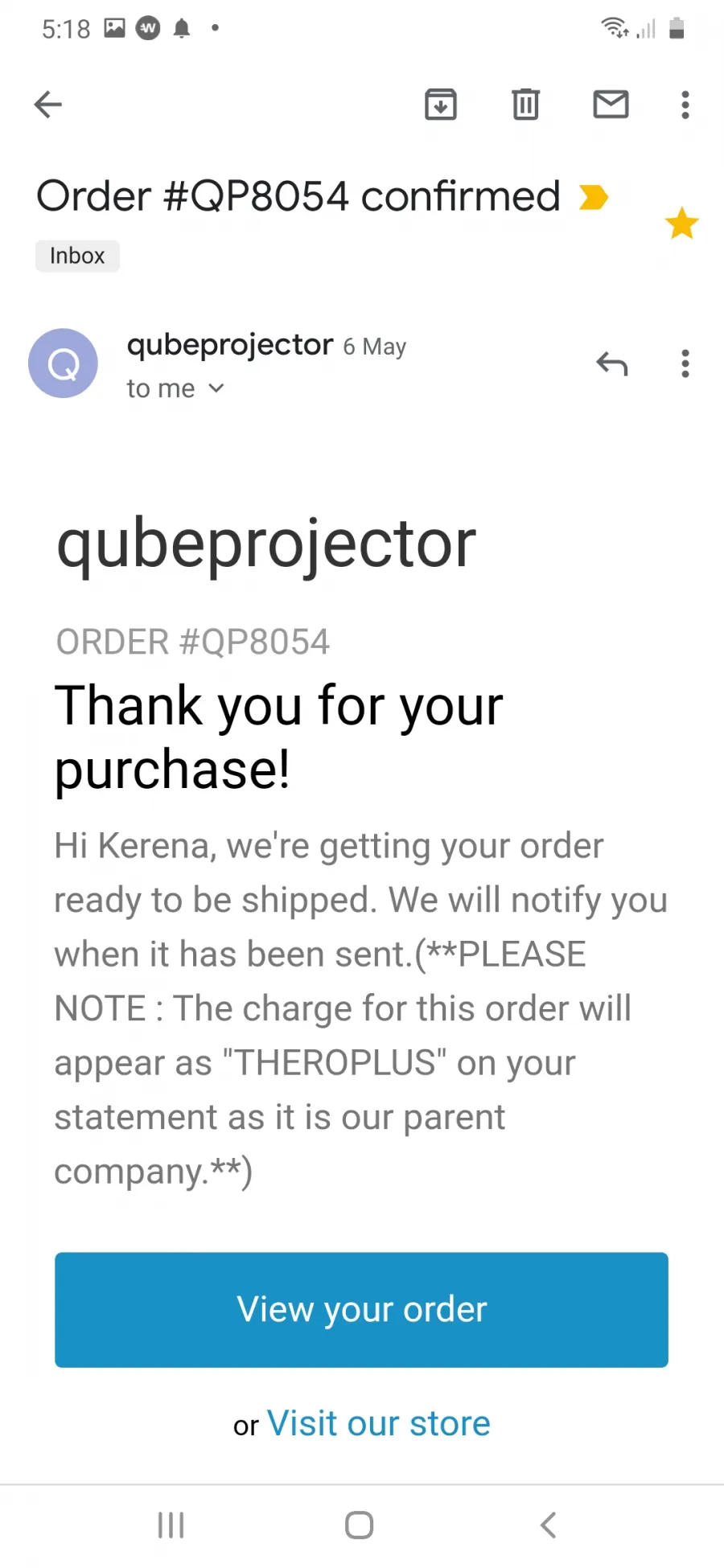Open qubeprojector sender avatar
724x1568 pixels.
[x=63, y=363]
